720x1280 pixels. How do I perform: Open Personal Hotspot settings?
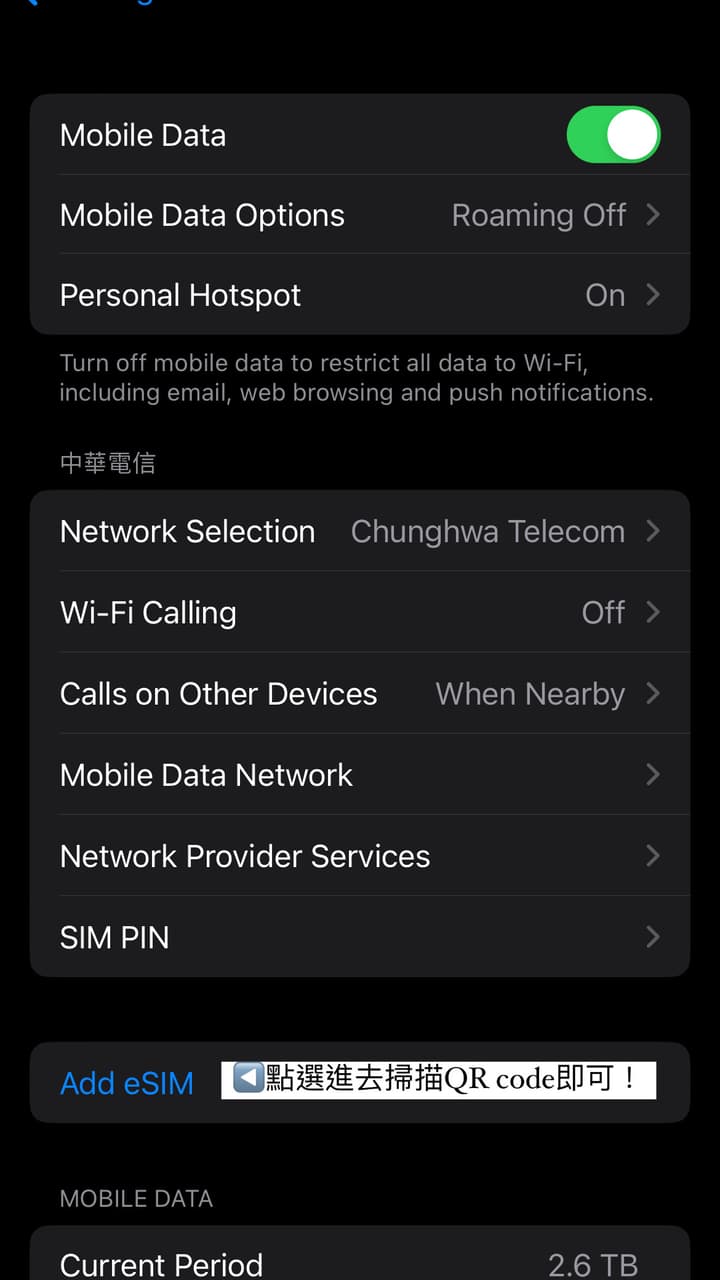point(360,295)
